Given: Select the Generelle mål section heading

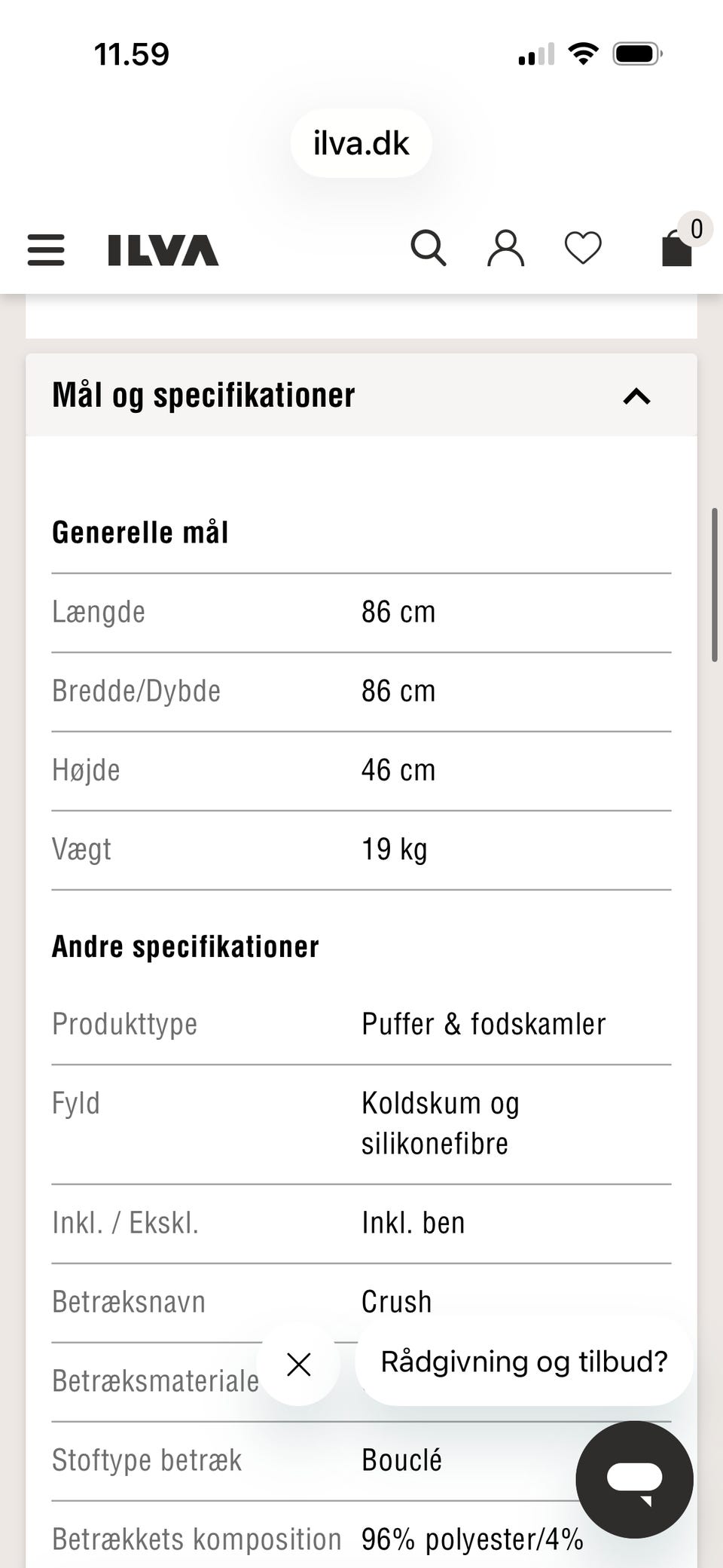Looking at the screenshot, I should pos(141,531).
